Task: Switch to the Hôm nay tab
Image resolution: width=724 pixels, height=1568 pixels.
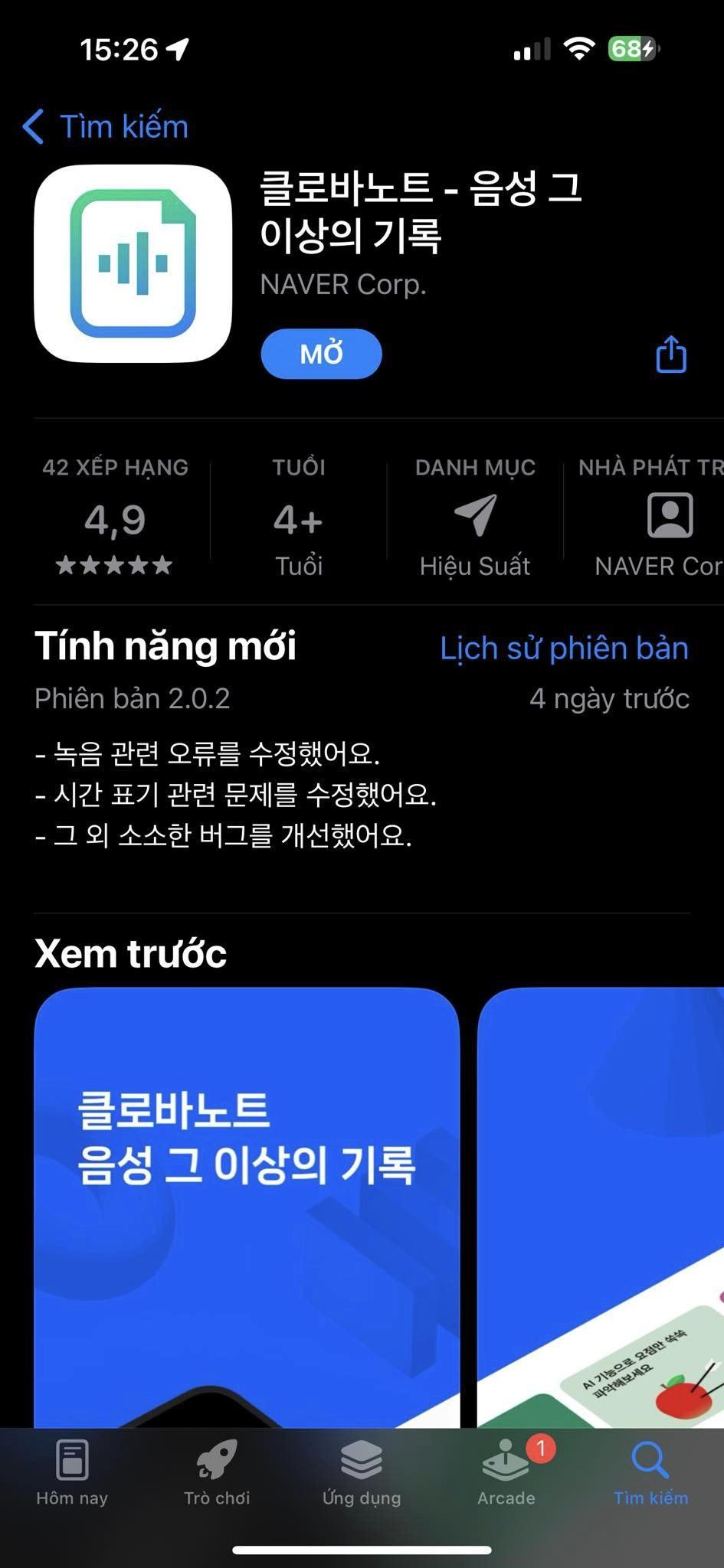Action: tap(72, 1473)
